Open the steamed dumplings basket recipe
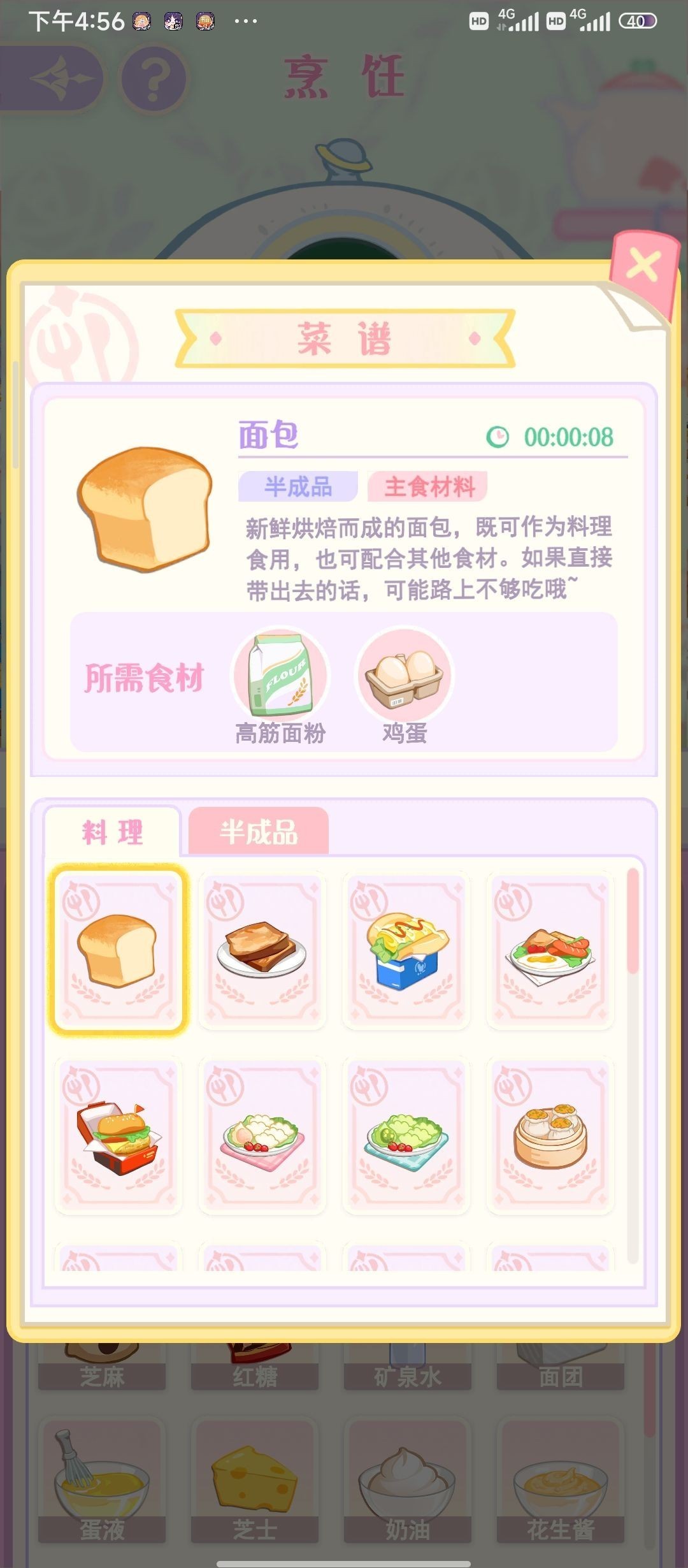Viewport: 688px width, 1568px height. tap(550, 1135)
